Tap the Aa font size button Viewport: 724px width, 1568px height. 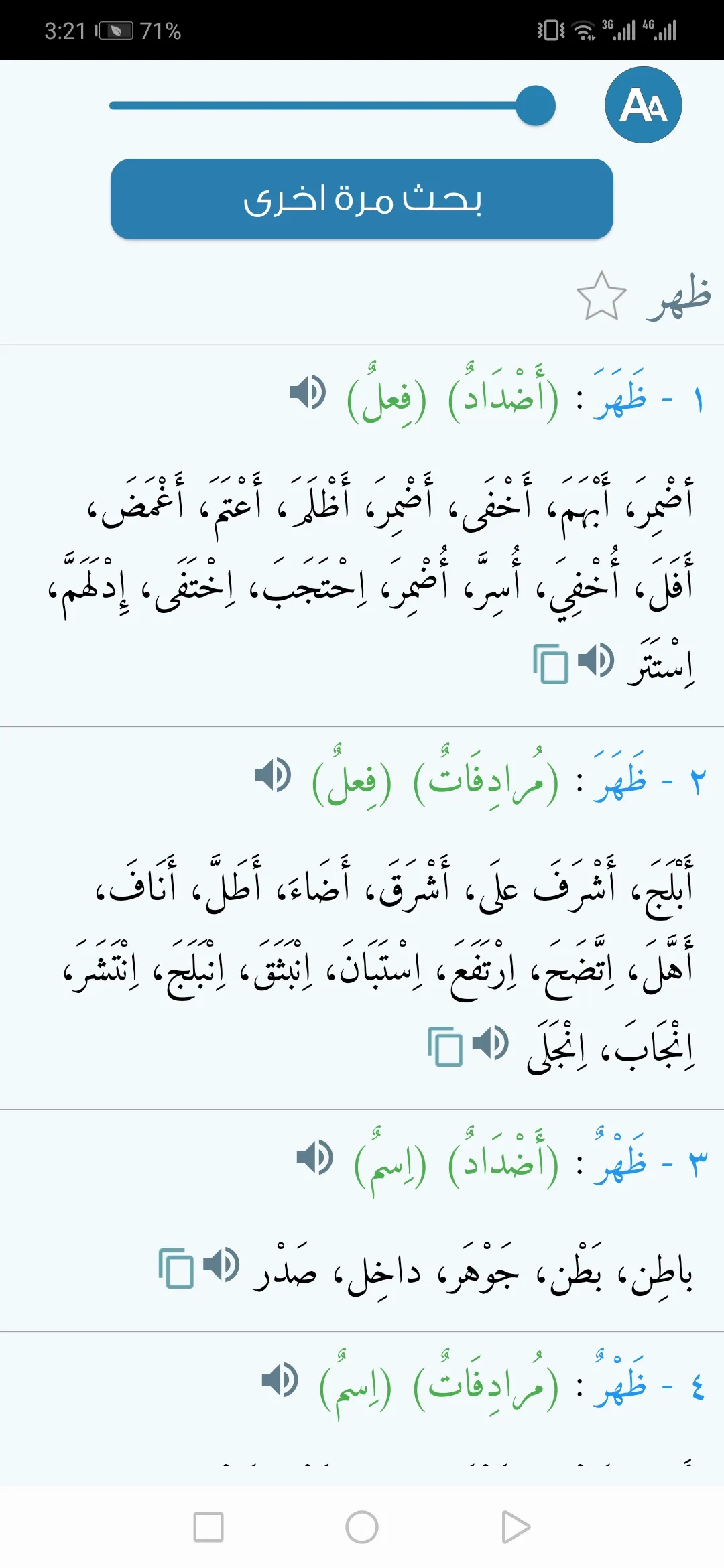pos(643,105)
